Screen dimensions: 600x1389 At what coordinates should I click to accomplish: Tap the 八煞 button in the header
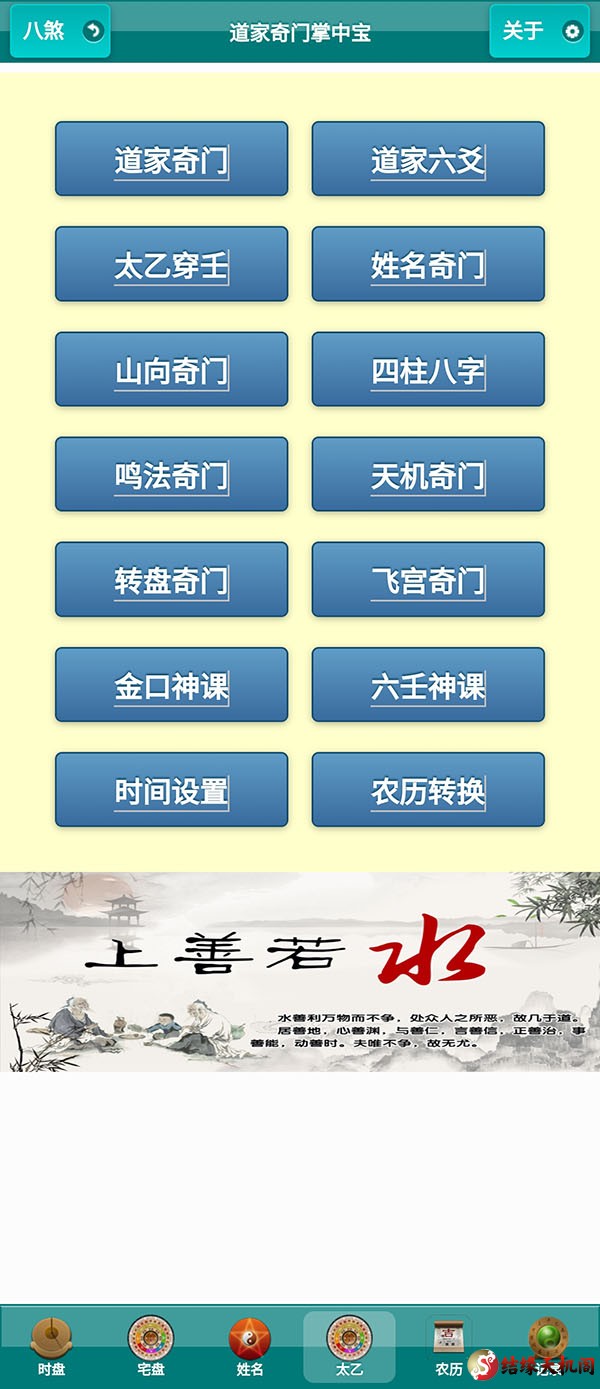click(60, 31)
